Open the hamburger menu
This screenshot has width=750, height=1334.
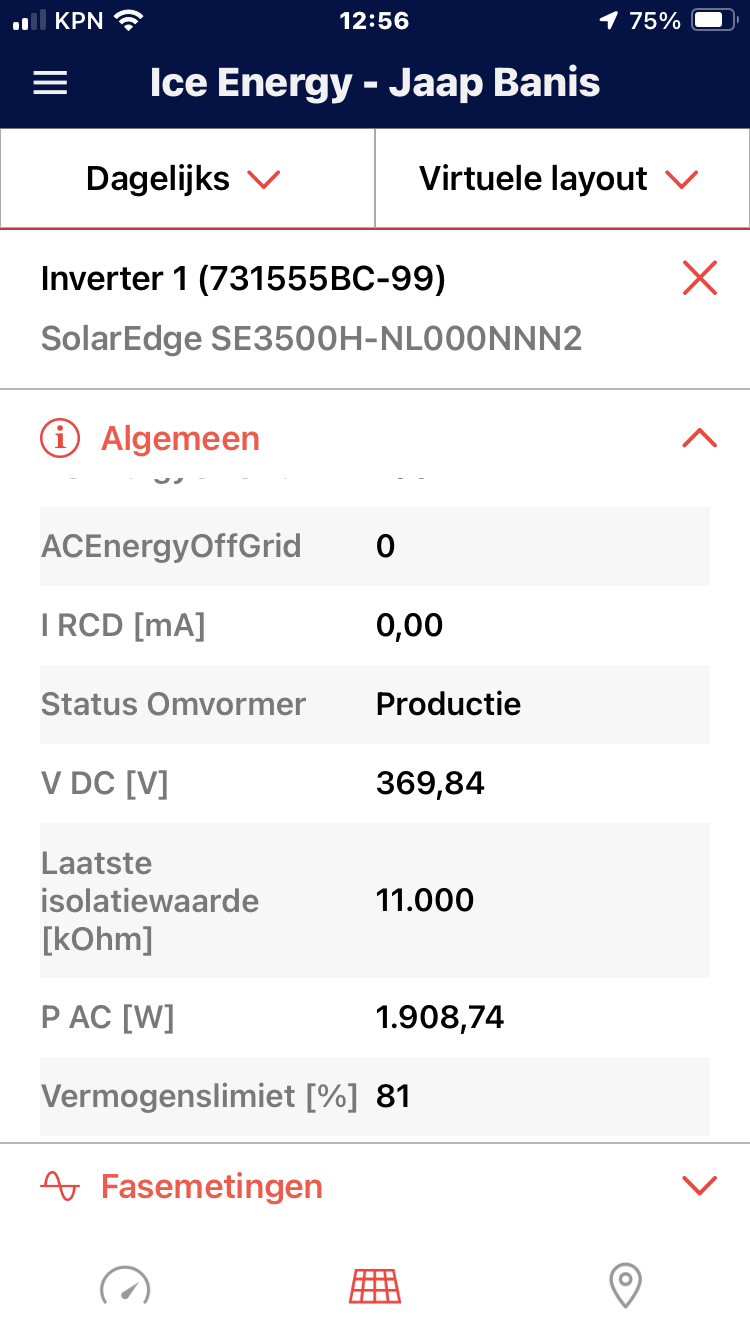pyautogui.click(x=50, y=83)
